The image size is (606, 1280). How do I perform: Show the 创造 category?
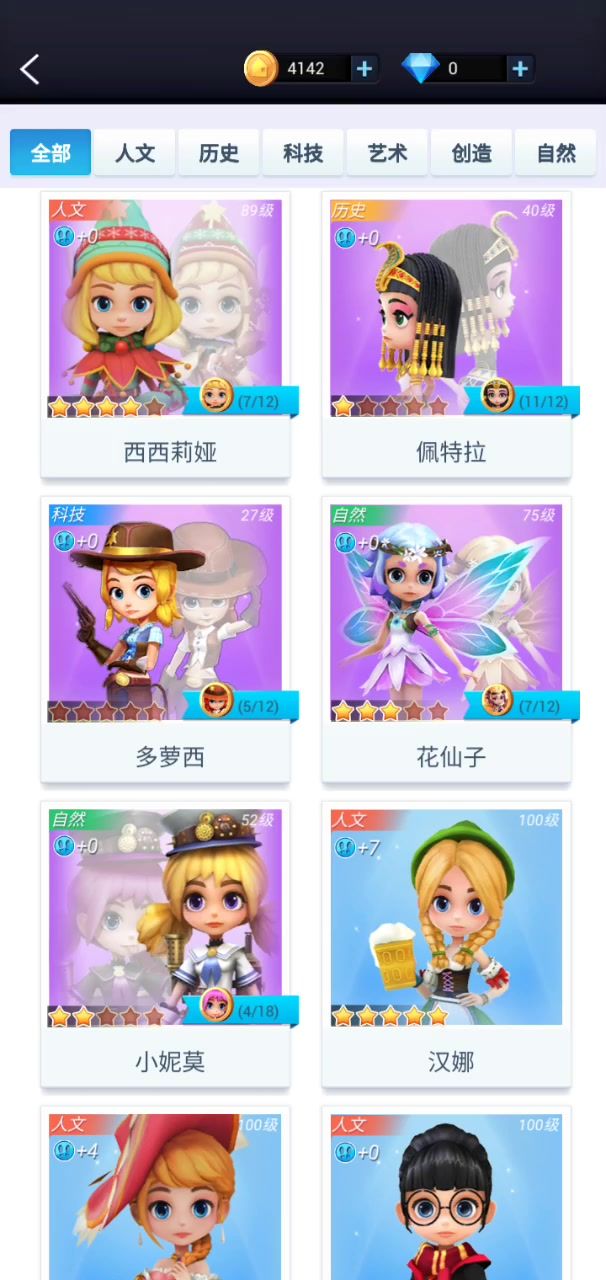click(471, 153)
